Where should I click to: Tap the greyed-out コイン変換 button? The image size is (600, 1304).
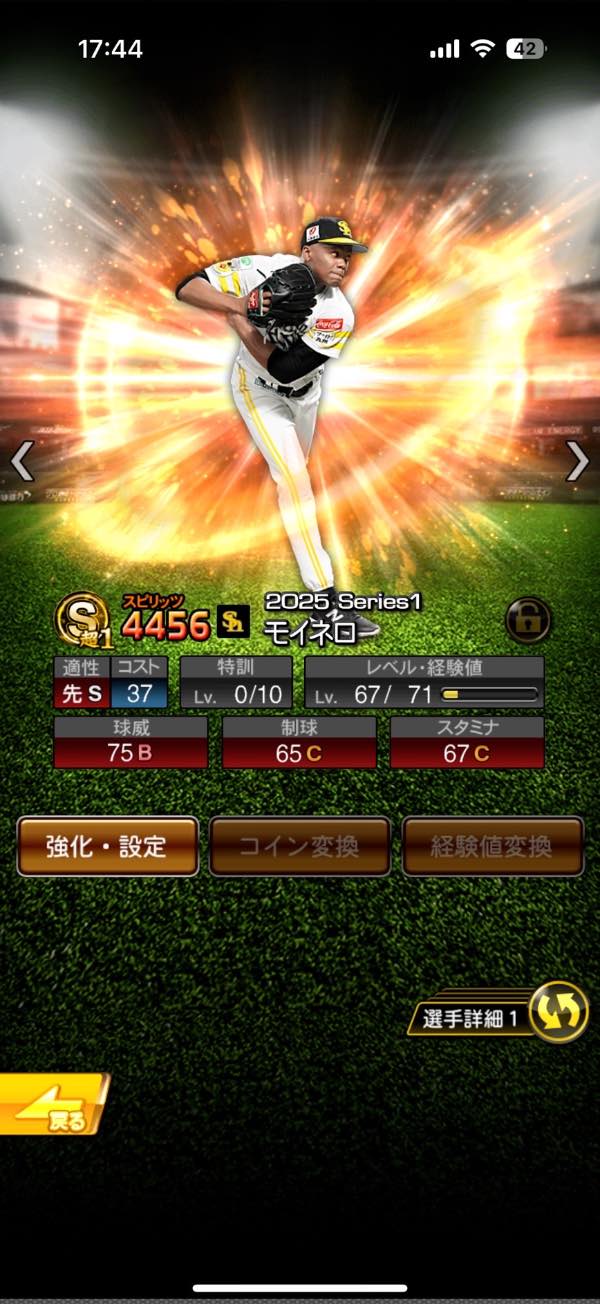point(300,847)
